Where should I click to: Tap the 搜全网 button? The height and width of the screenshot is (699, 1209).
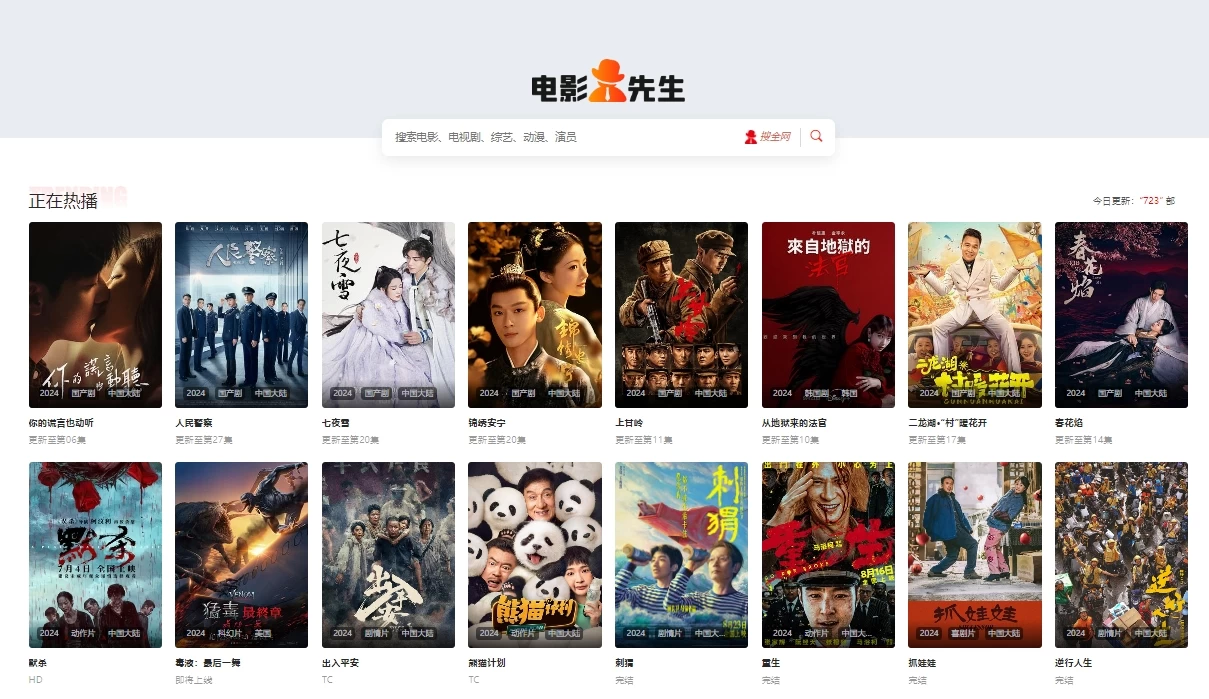[768, 137]
